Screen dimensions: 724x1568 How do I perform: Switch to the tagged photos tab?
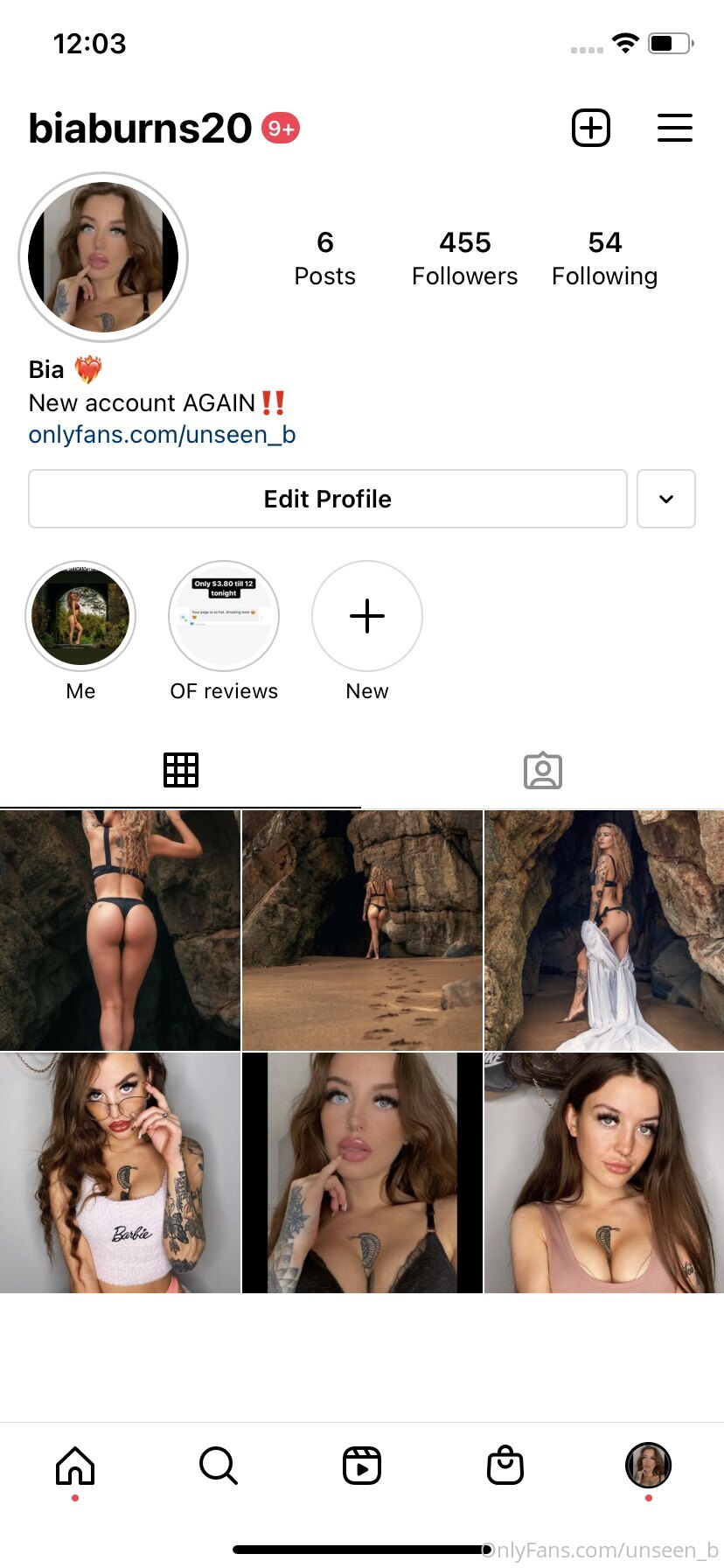pyautogui.click(x=543, y=770)
